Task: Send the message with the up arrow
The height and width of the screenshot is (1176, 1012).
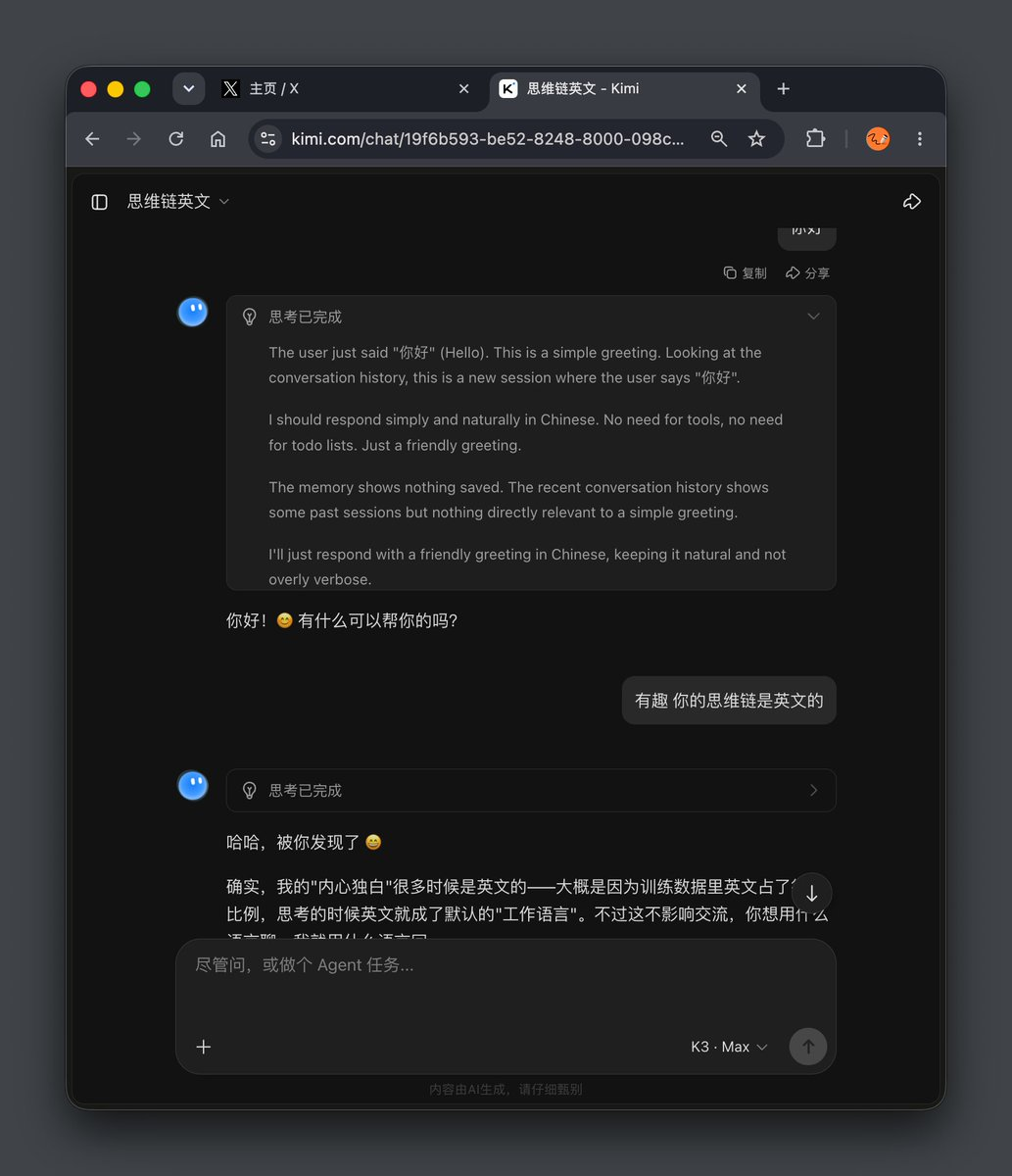Action: 808,1047
